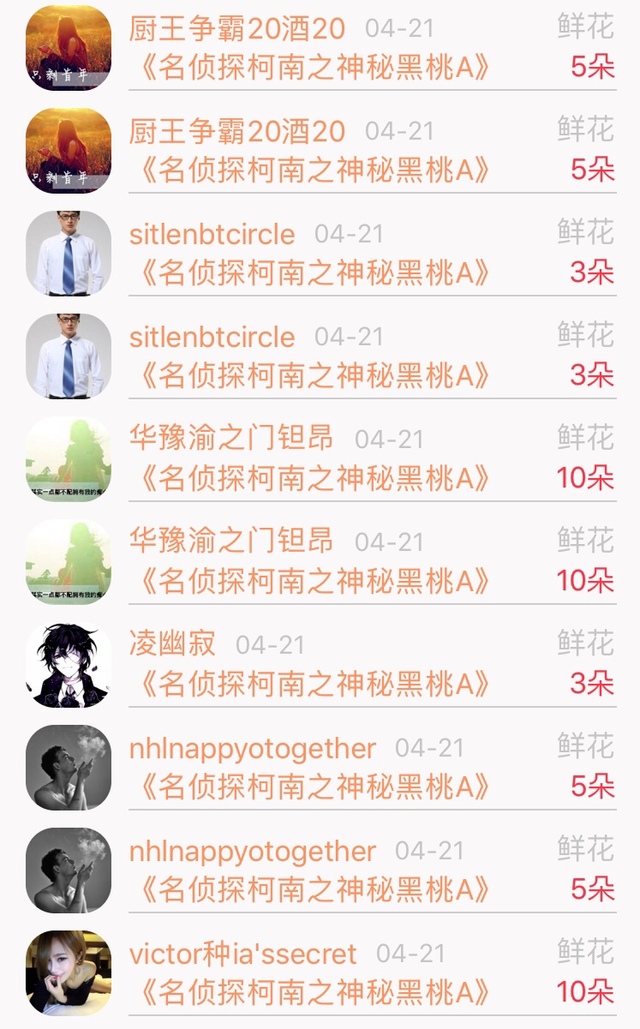Viewport: 640px width, 1029px height.
Task: Tap the username 凌幽寂
Action: tap(173, 644)
